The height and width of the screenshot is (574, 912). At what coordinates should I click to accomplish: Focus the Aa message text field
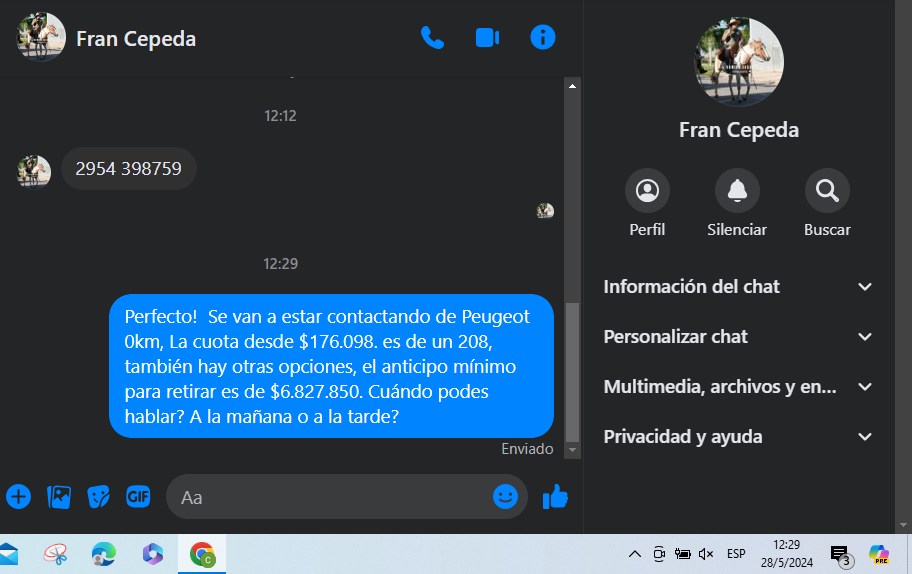point(330,497)
